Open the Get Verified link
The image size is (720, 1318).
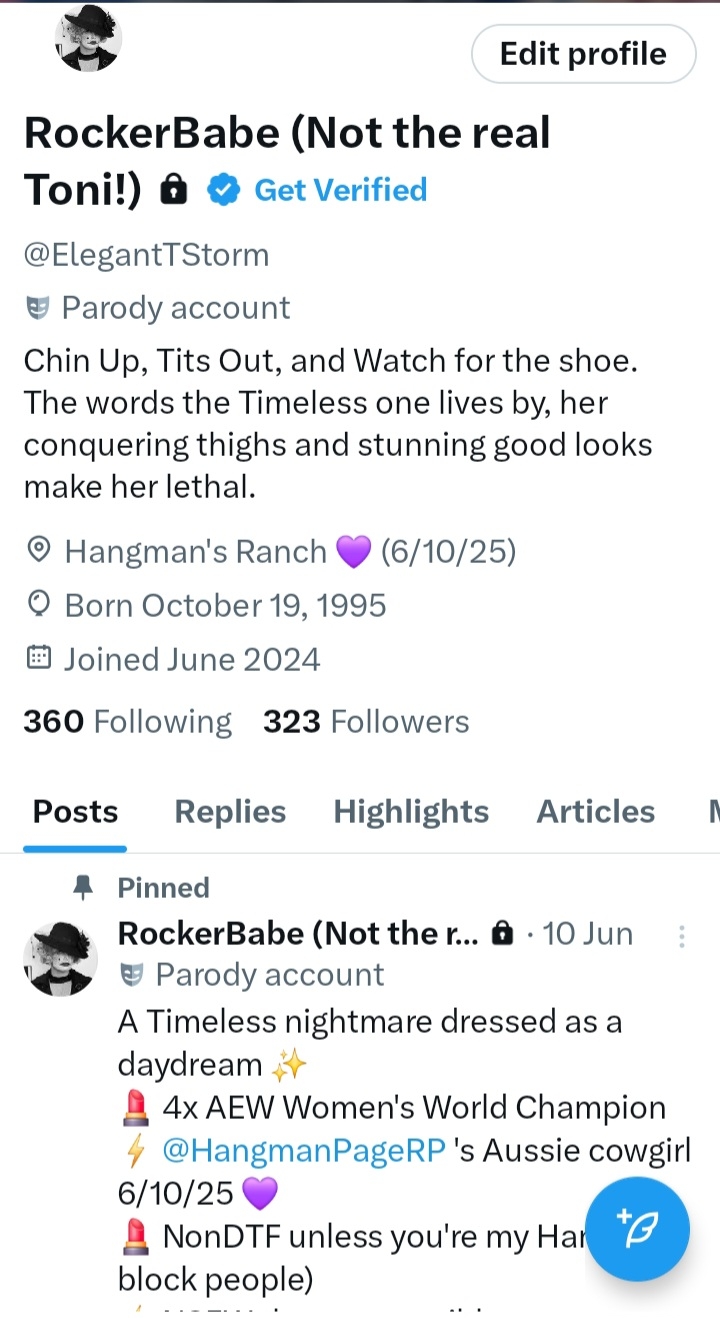coord(340,190)
